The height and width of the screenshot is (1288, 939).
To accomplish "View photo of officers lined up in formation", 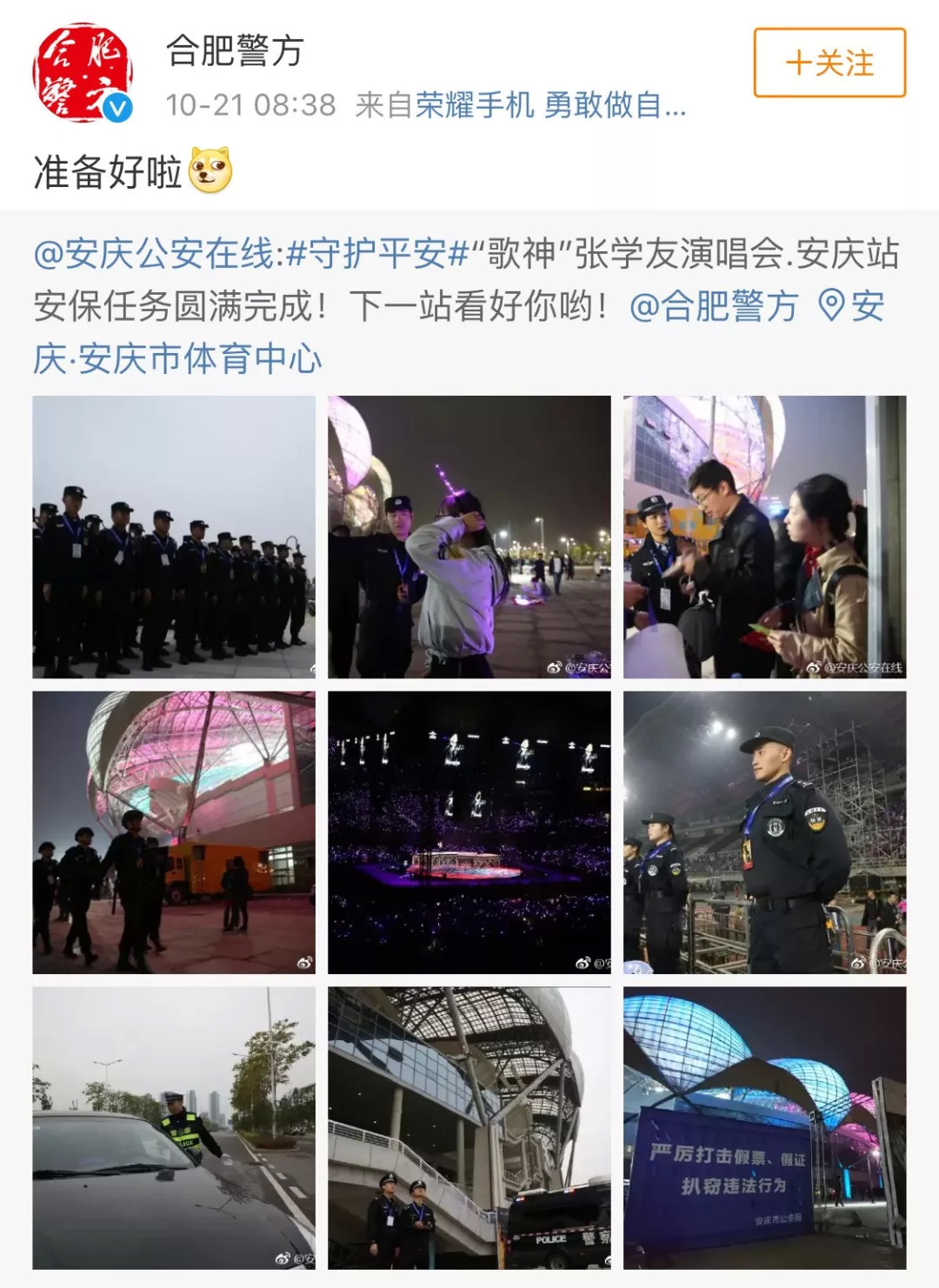I will tap(174, 537).
